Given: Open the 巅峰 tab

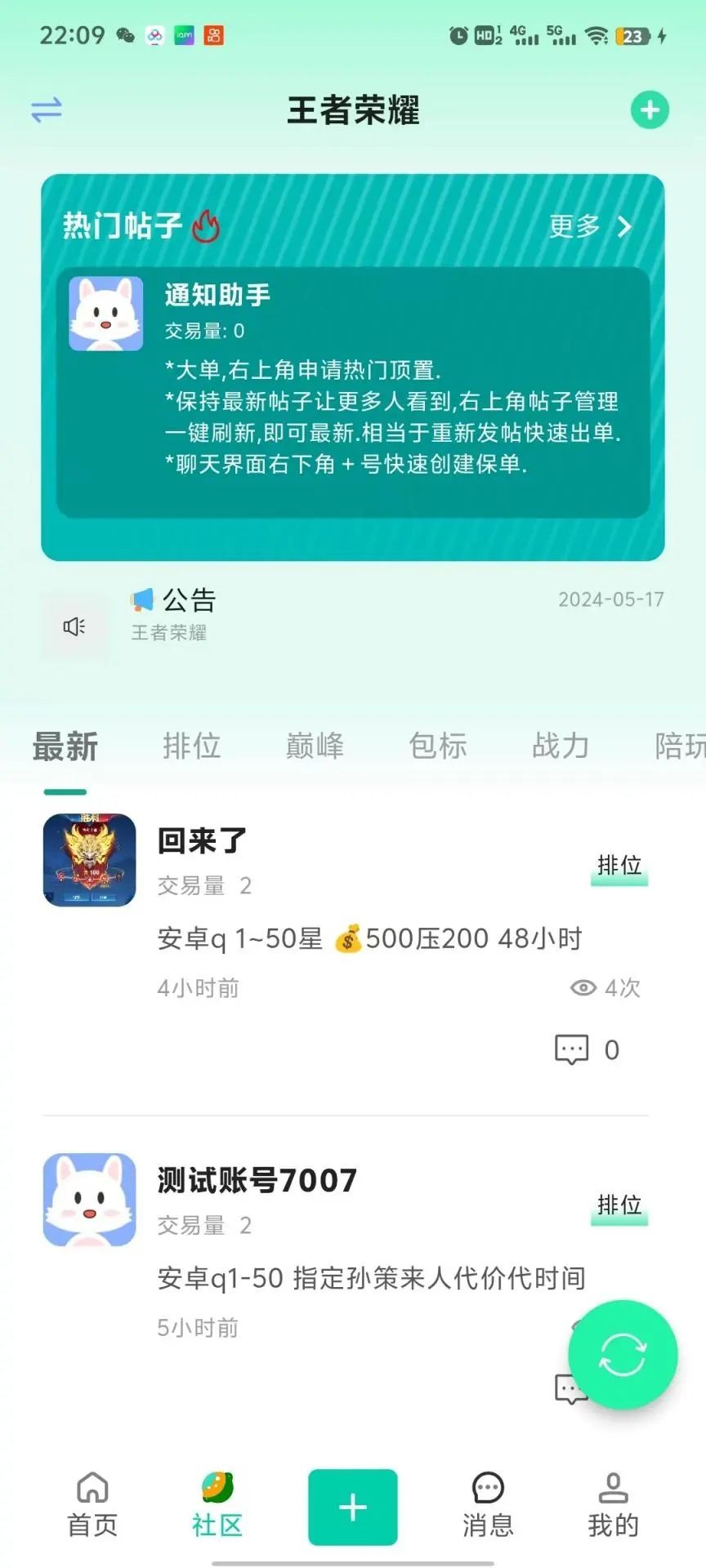Looking at the screenshot, I should [x=315, y=746].
